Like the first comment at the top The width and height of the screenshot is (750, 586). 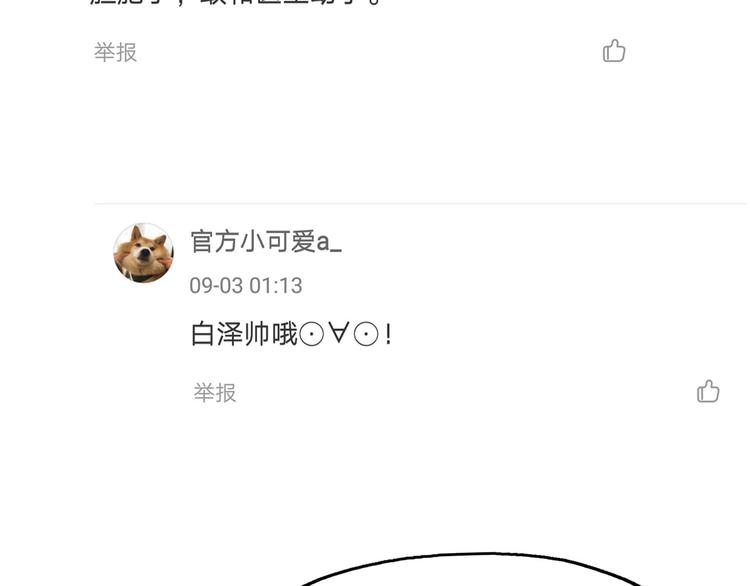[614, 51]
